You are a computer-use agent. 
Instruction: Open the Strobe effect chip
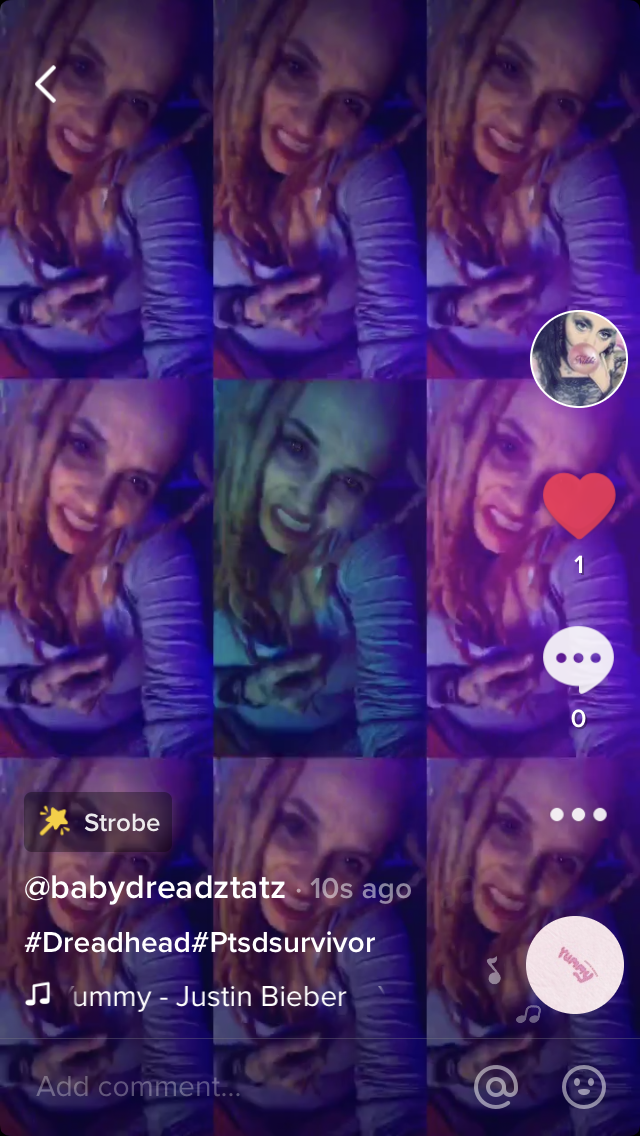coord(99,822)
